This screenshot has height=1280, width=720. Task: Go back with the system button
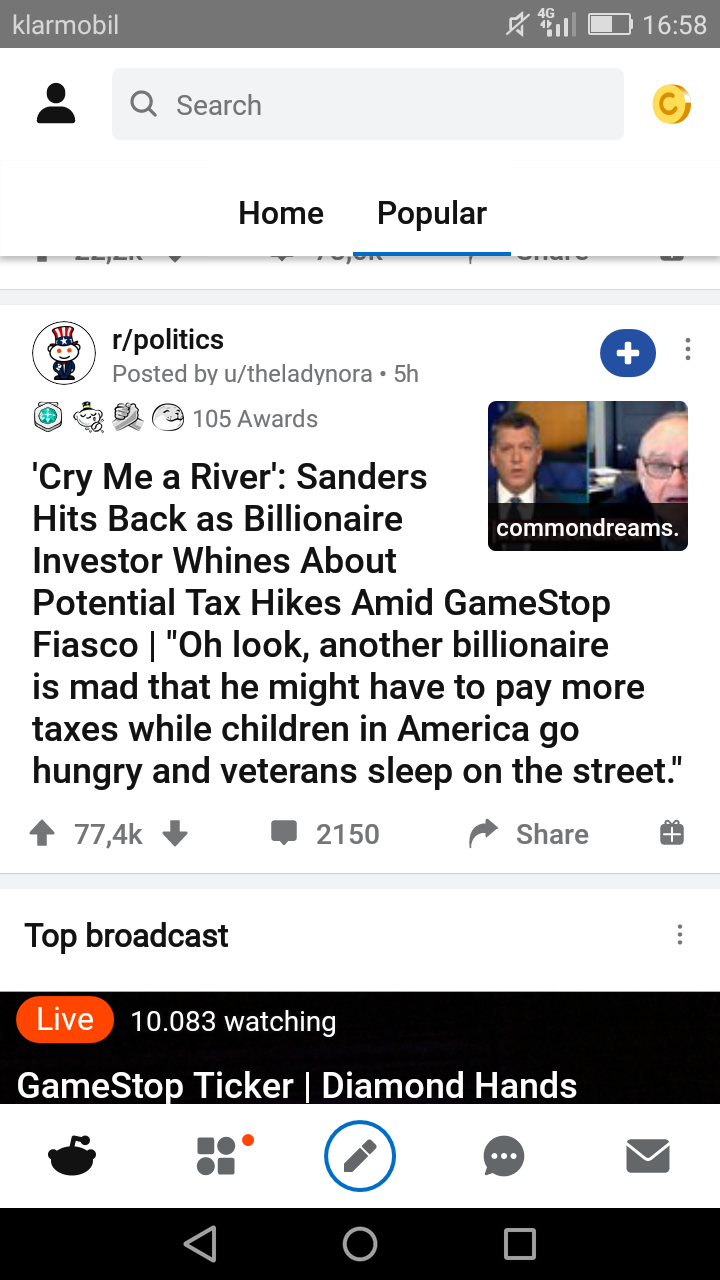tap(201, 1244)
